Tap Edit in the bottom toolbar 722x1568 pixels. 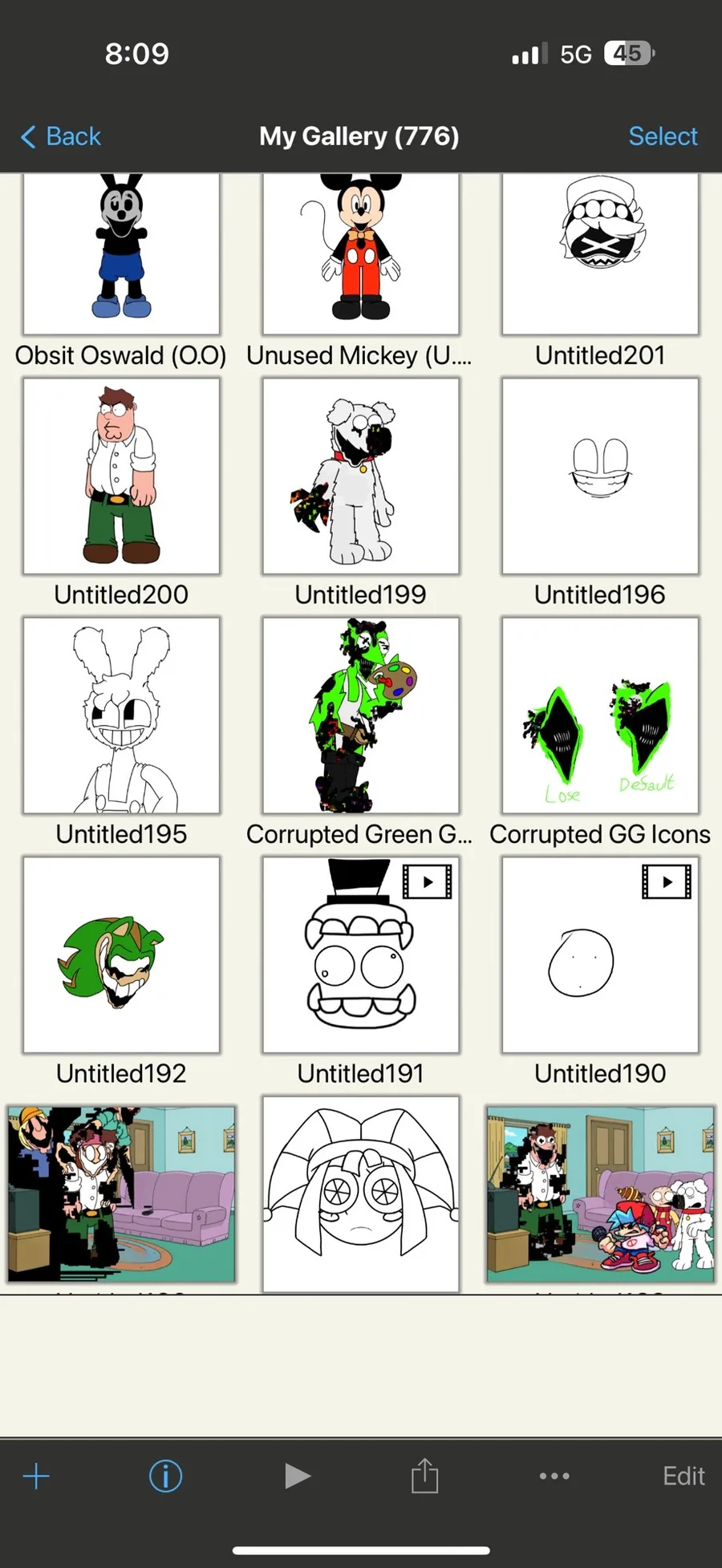click(x=683, y=1476)
